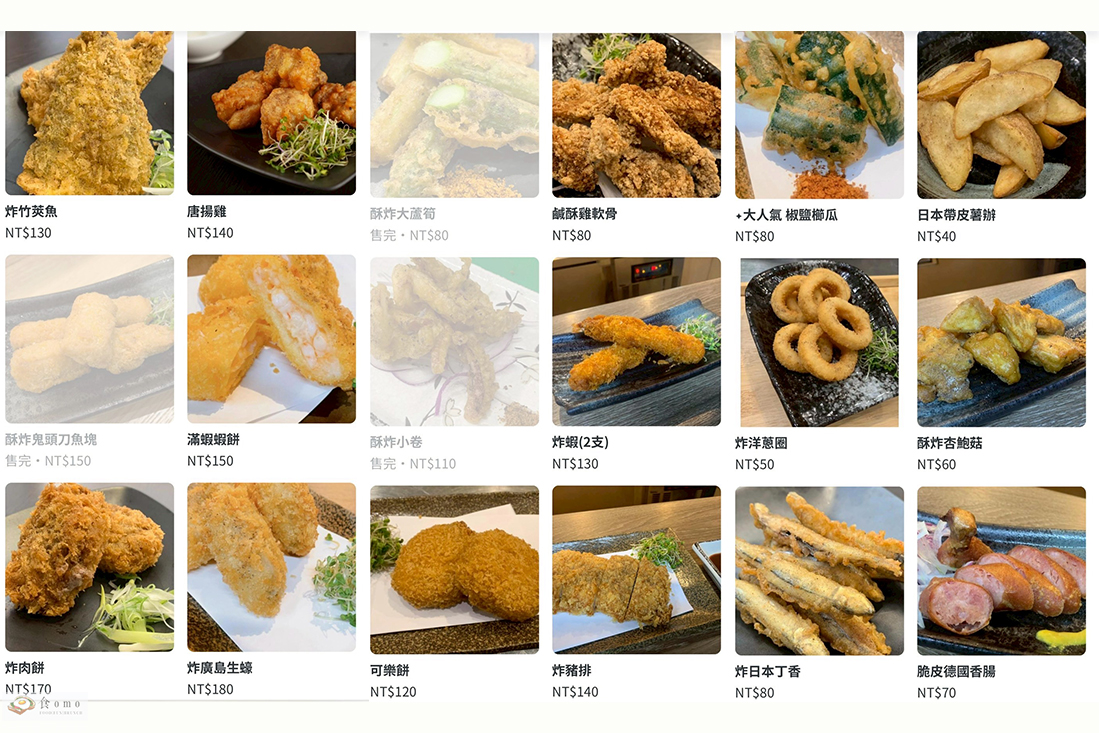Image resolution: width=1099 pixels, height=733 pixels.
Task: Tap the sold-out 酥炸小卷 card
Action: point(454,342)
